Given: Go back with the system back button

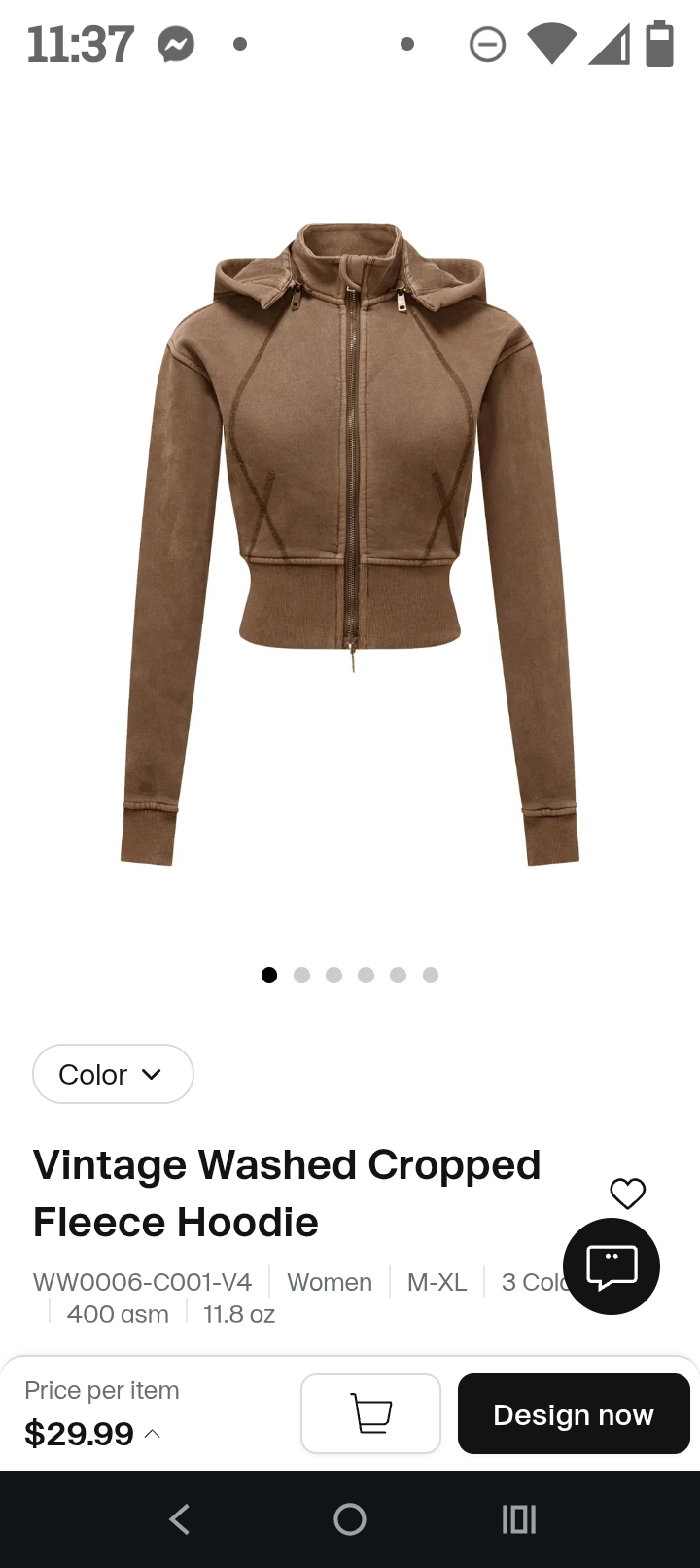Looking at the screenshot, I should [x=179, y=1519].
